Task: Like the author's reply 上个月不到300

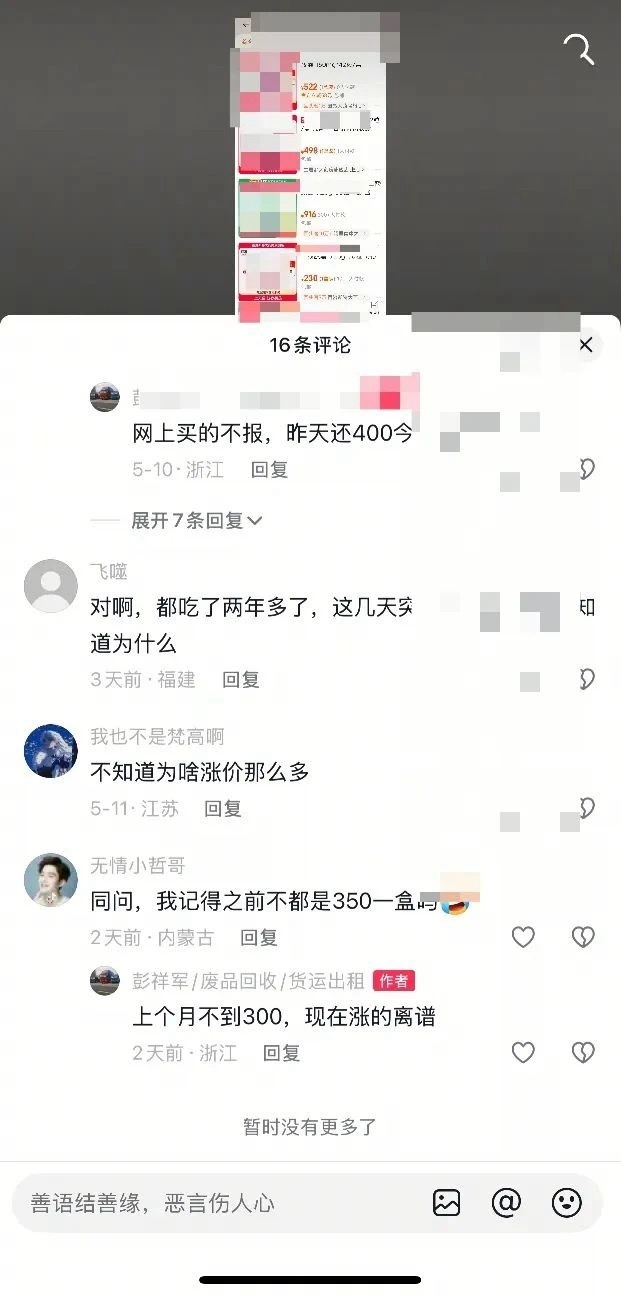Action: click(x=523, y=1052)
